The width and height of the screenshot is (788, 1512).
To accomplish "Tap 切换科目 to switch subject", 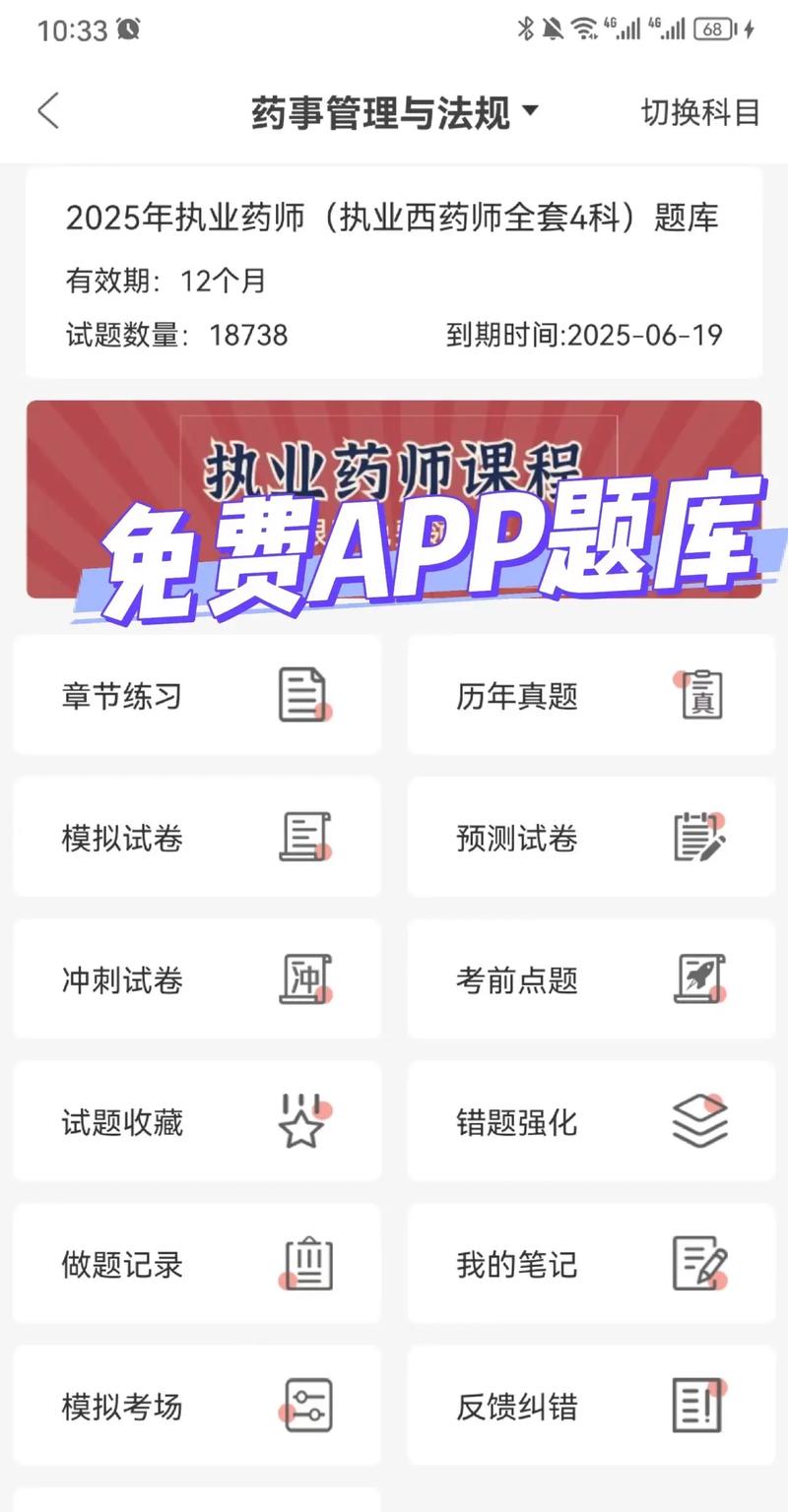I will click(x=700, y=112).
